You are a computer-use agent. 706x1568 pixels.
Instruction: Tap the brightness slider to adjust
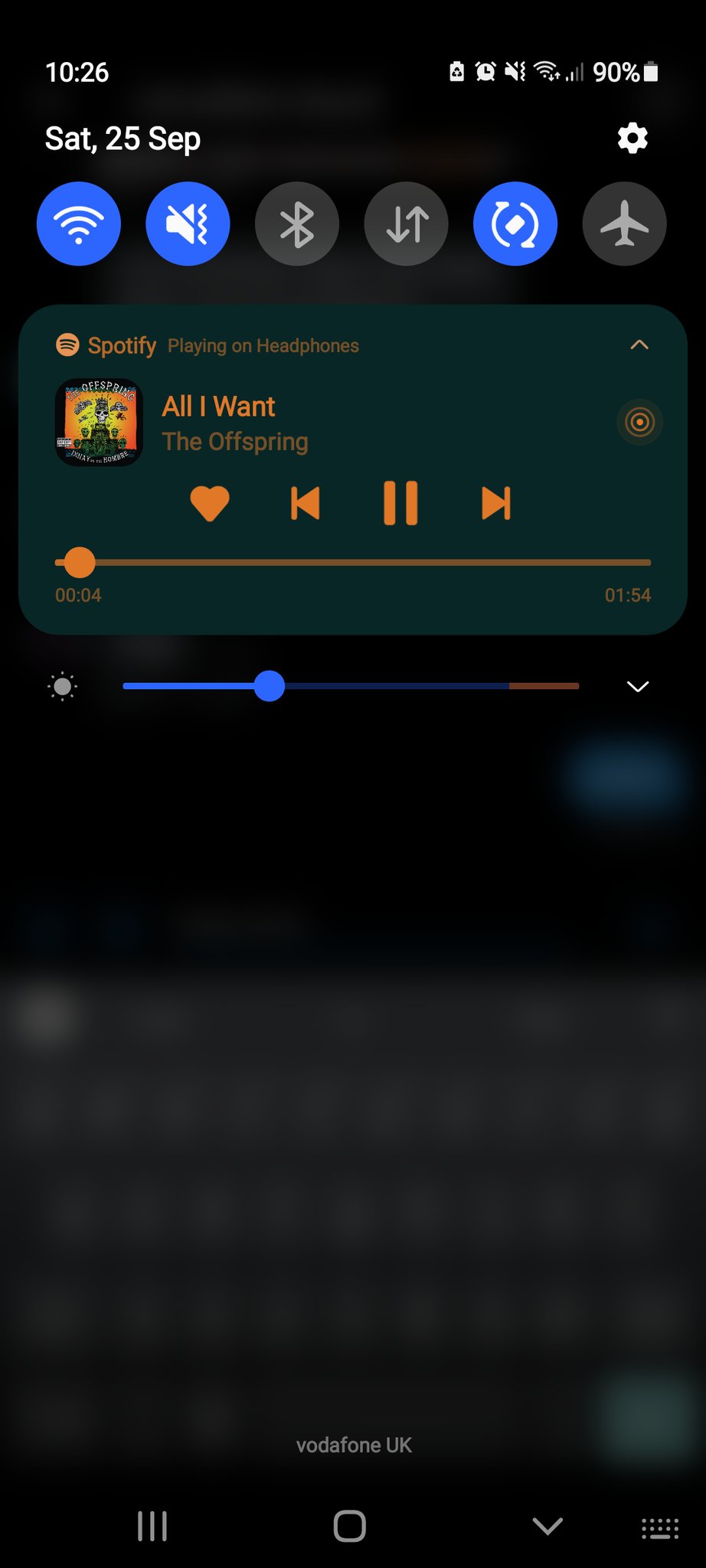click(x=351, y=686)
